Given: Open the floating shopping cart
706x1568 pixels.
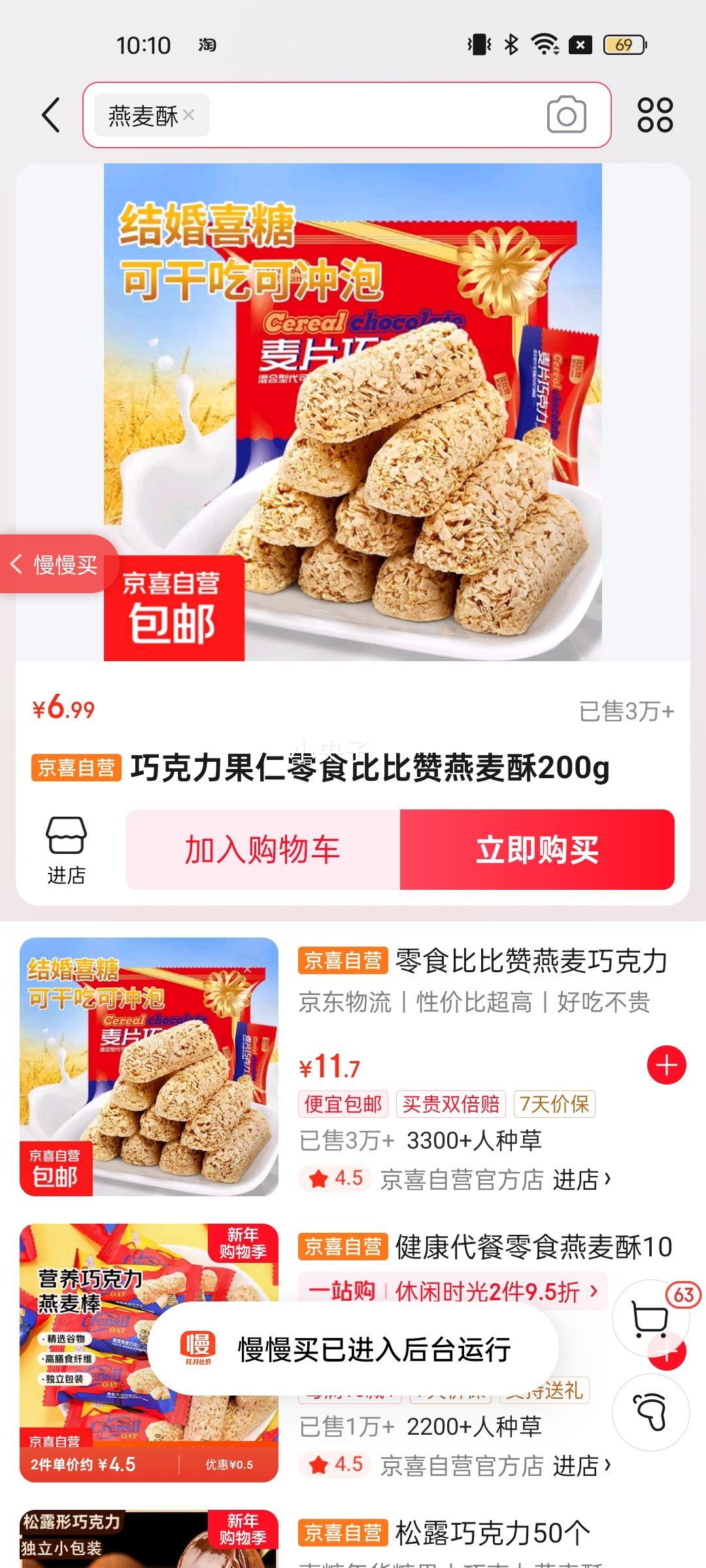Looking at the screenshot, I should 650,1318.
